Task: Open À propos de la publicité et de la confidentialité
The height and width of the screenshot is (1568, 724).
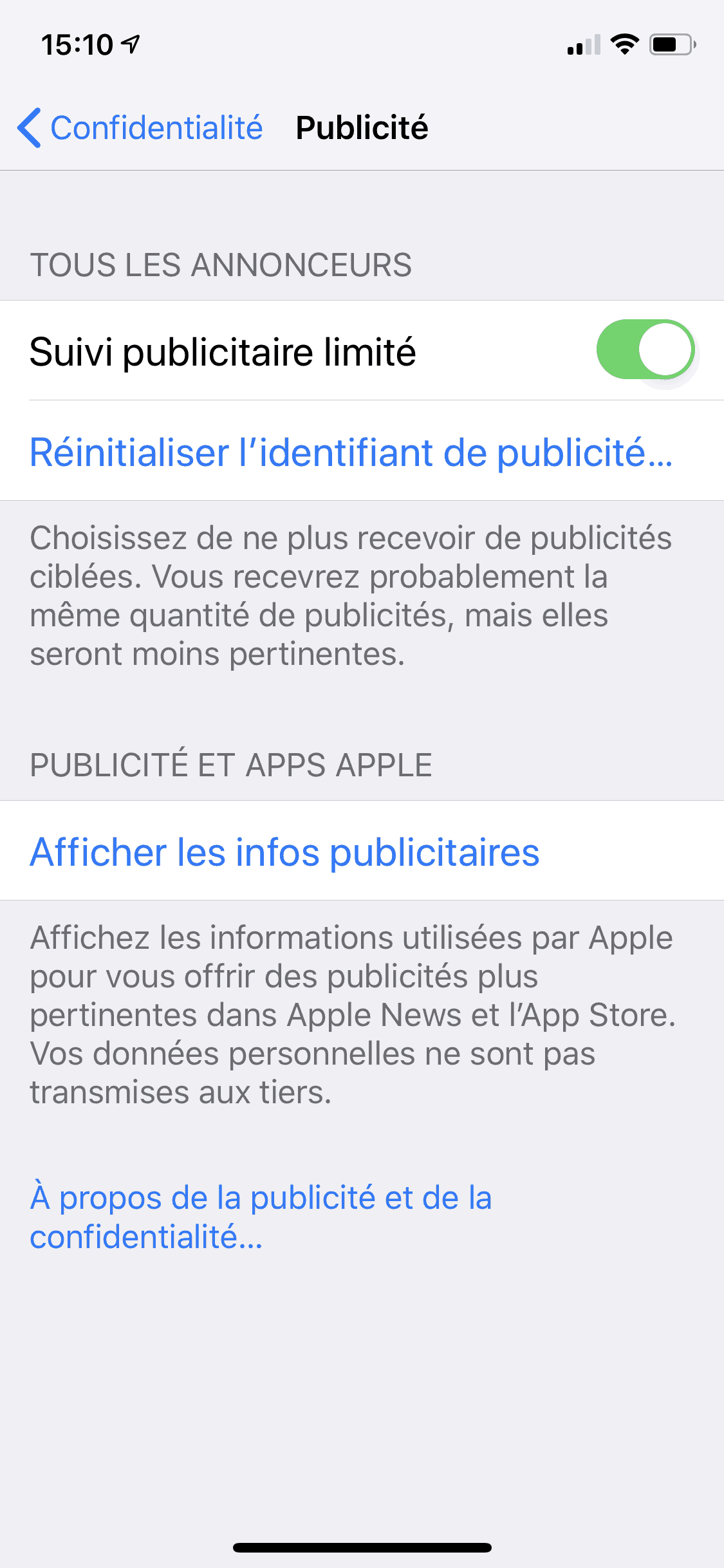Action: [x=261, y=1217]
